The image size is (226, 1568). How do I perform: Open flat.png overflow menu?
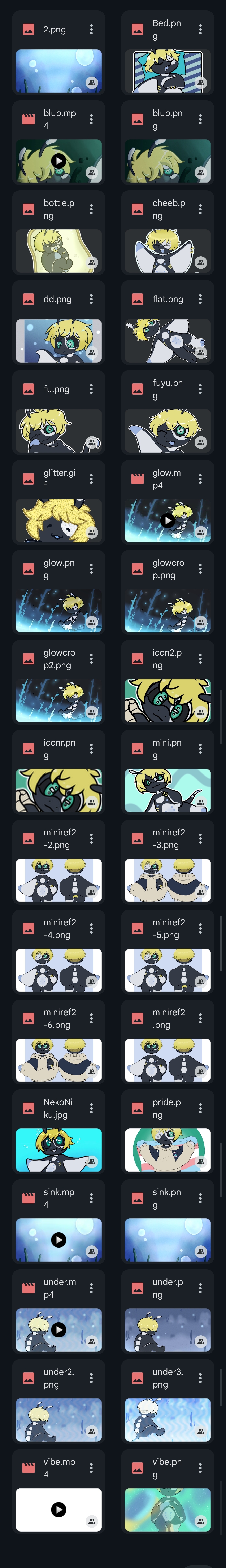coord(200,299)
